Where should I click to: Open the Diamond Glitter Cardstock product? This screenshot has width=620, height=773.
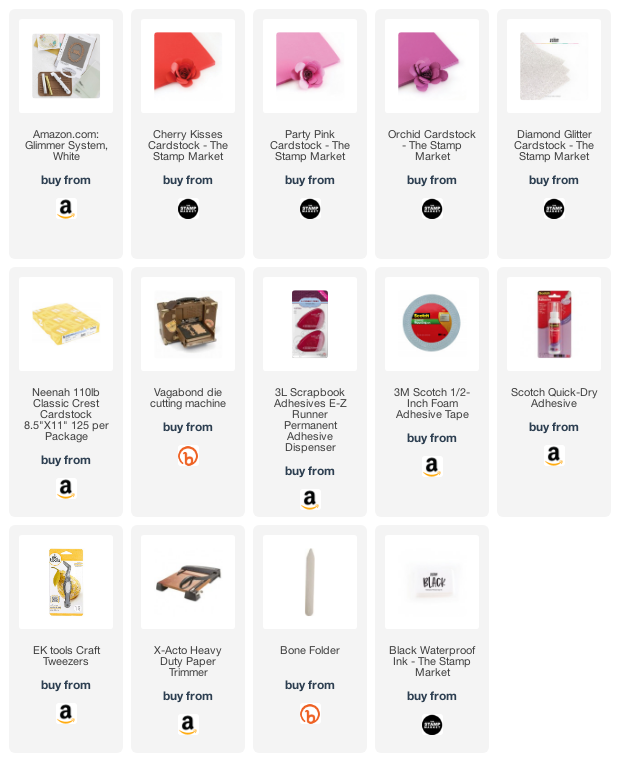pos(554,66)
